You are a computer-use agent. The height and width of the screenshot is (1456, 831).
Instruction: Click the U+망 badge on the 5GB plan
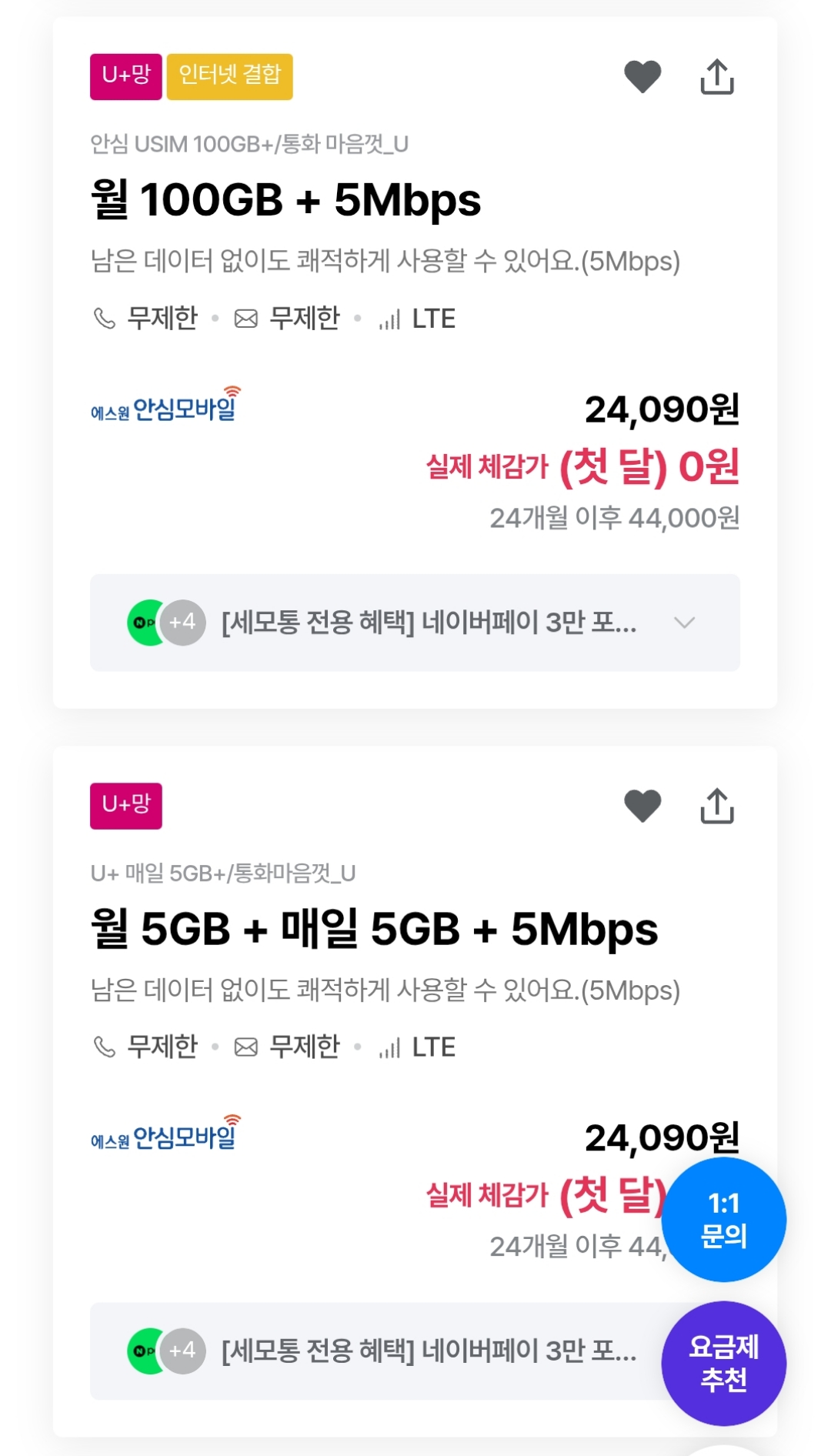point(125,806)
